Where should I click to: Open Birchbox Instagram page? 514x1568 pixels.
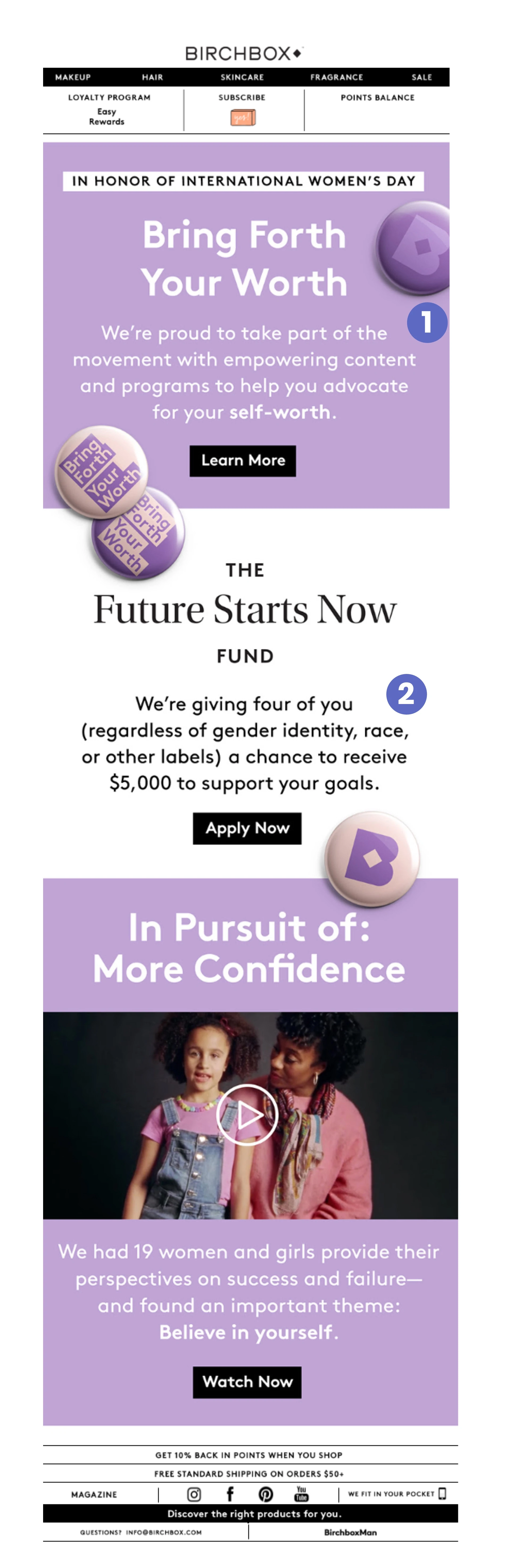tap(194, 1494)
